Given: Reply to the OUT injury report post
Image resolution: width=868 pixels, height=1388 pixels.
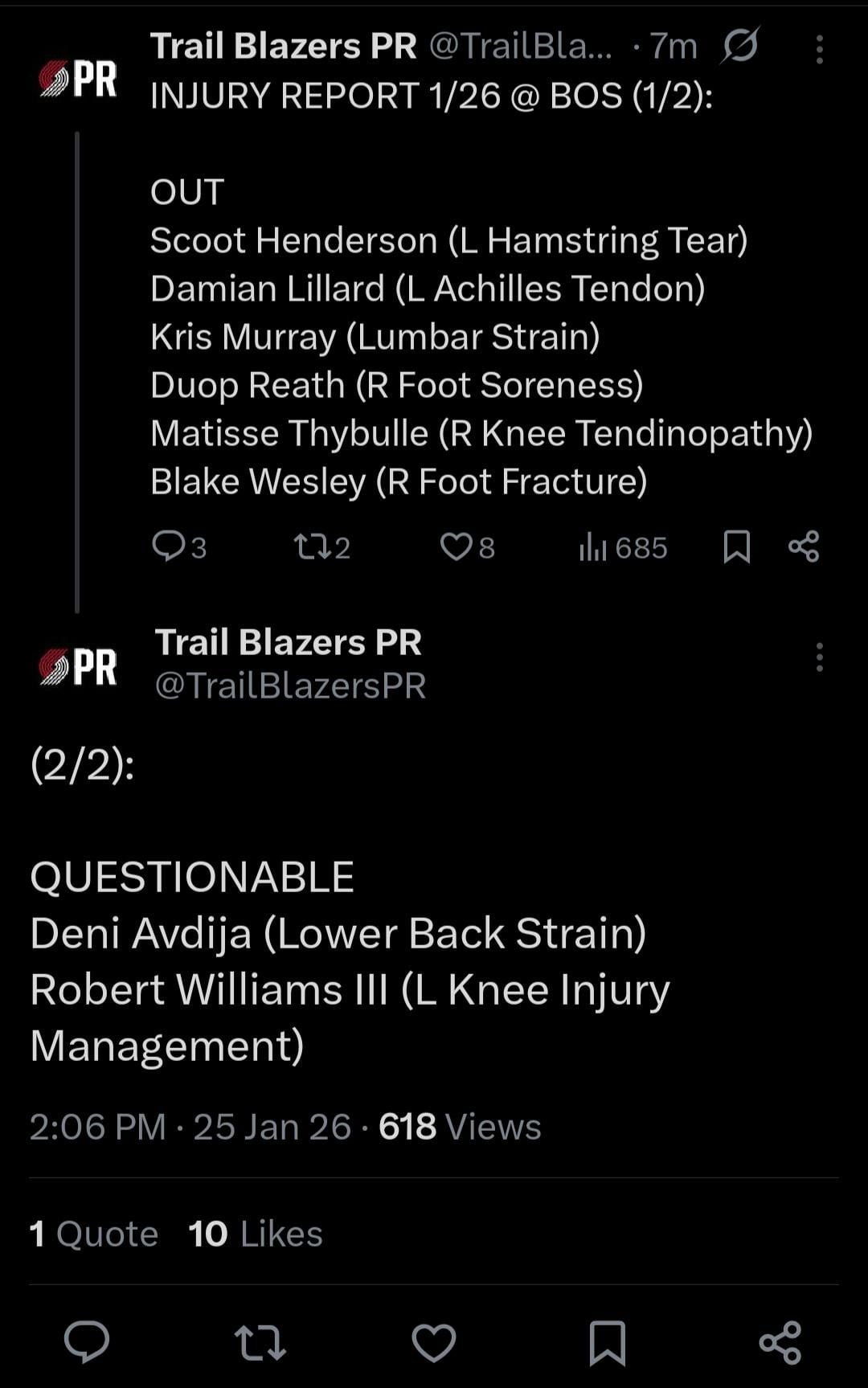Looking at the screenshot, I should point(169,547).
